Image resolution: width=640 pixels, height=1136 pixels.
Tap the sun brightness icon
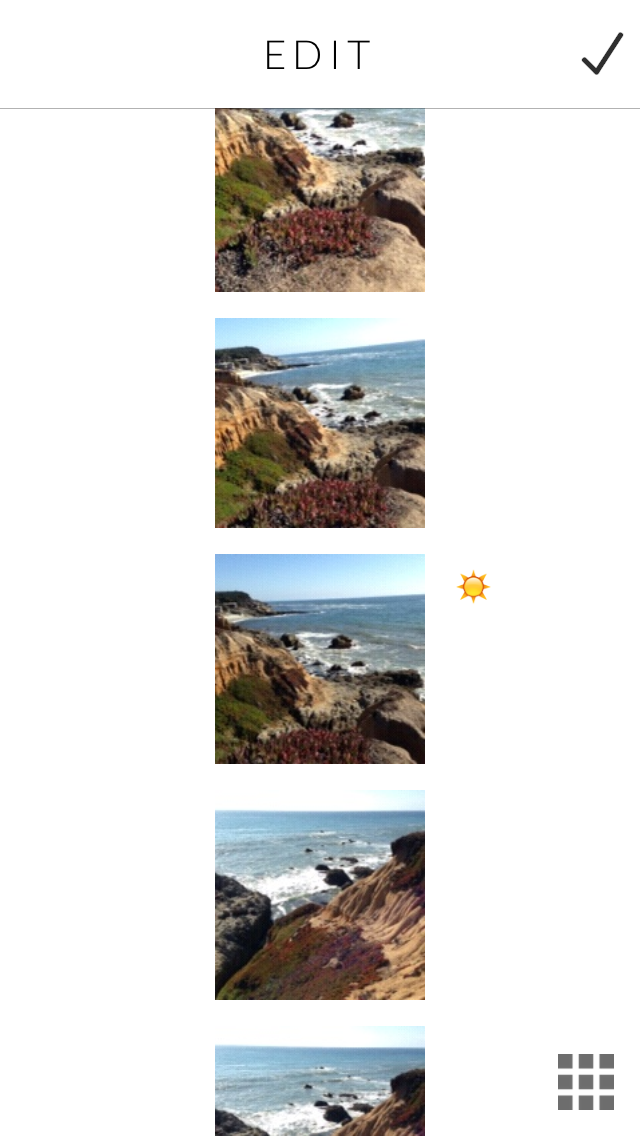click(473, 586)
